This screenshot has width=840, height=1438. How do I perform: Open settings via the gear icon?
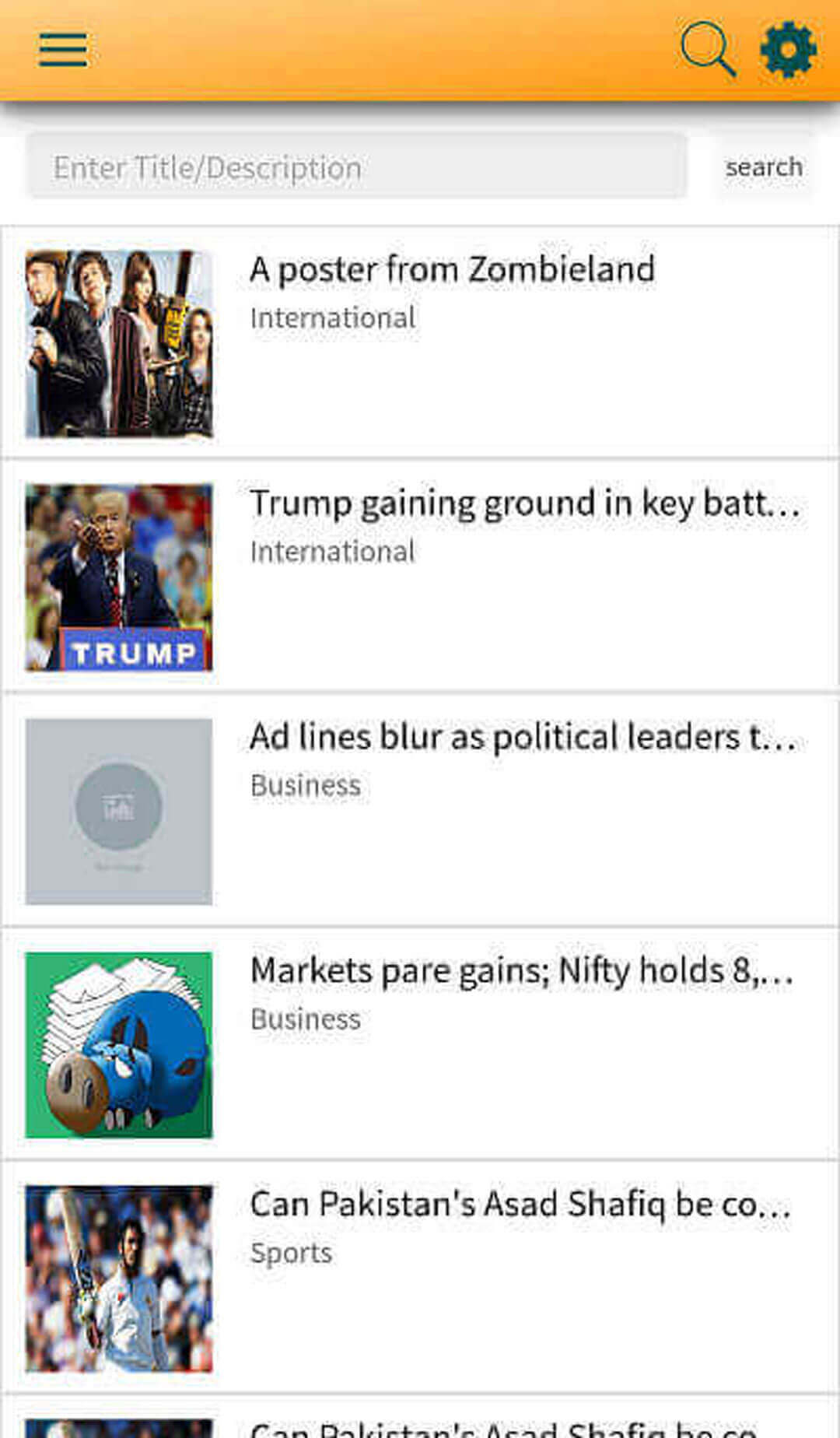point(788,50)
